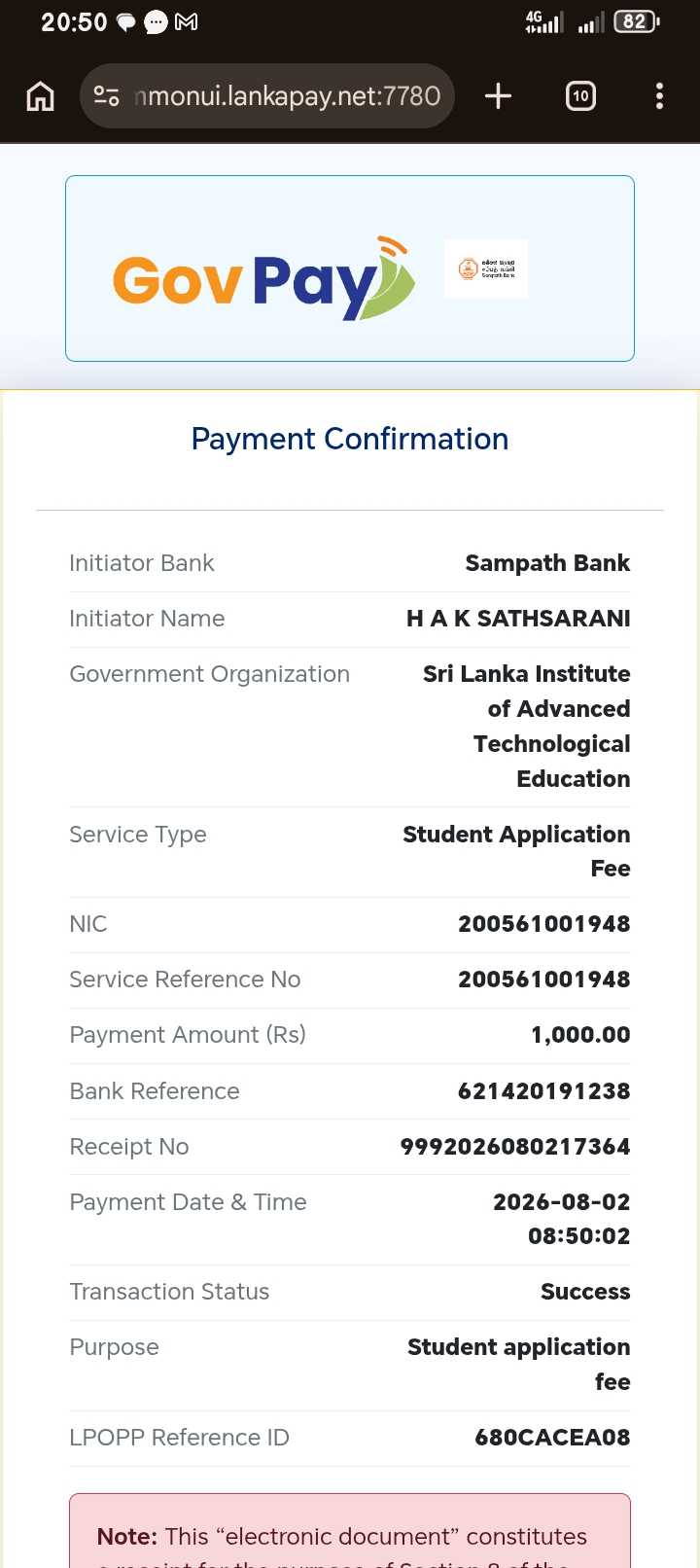Screen dimensions: 700x1568
Task: Show the open tabs switcher
Action: pos(580,95)
